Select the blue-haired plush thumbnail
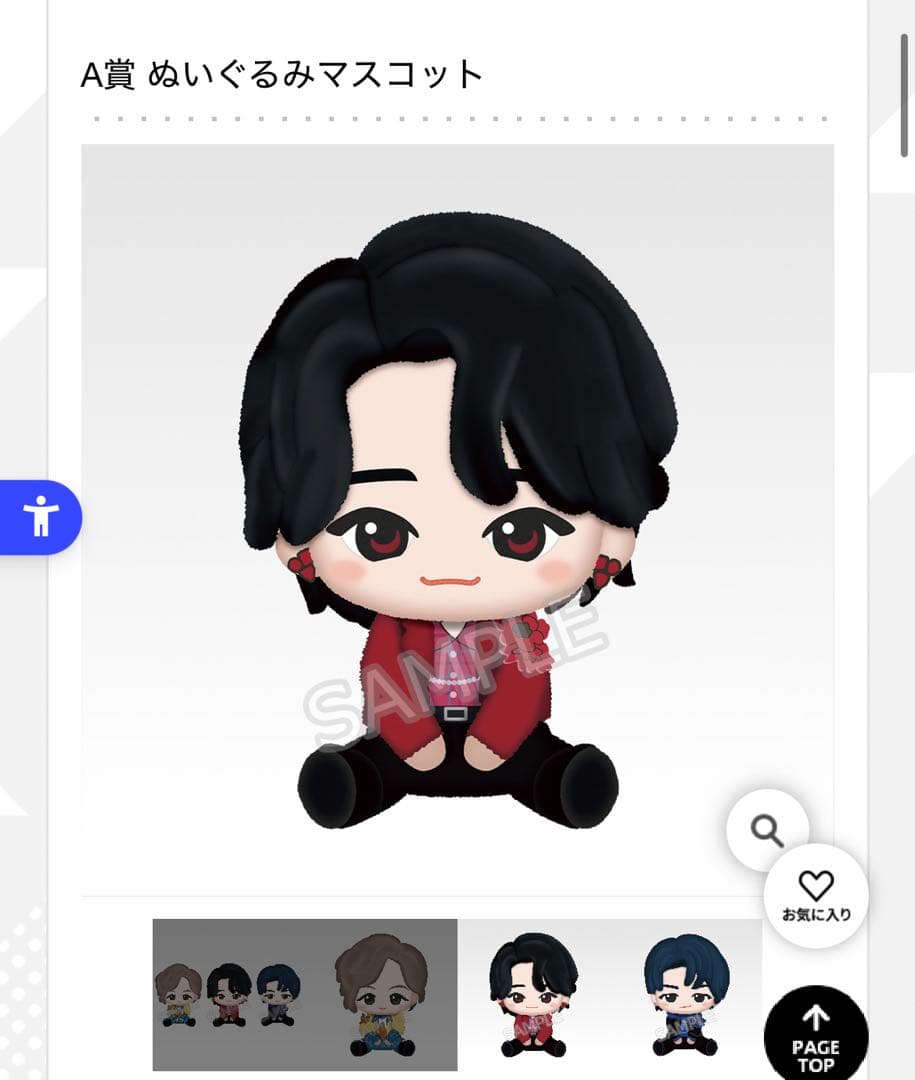The image size is (915, 1080). 685,995
